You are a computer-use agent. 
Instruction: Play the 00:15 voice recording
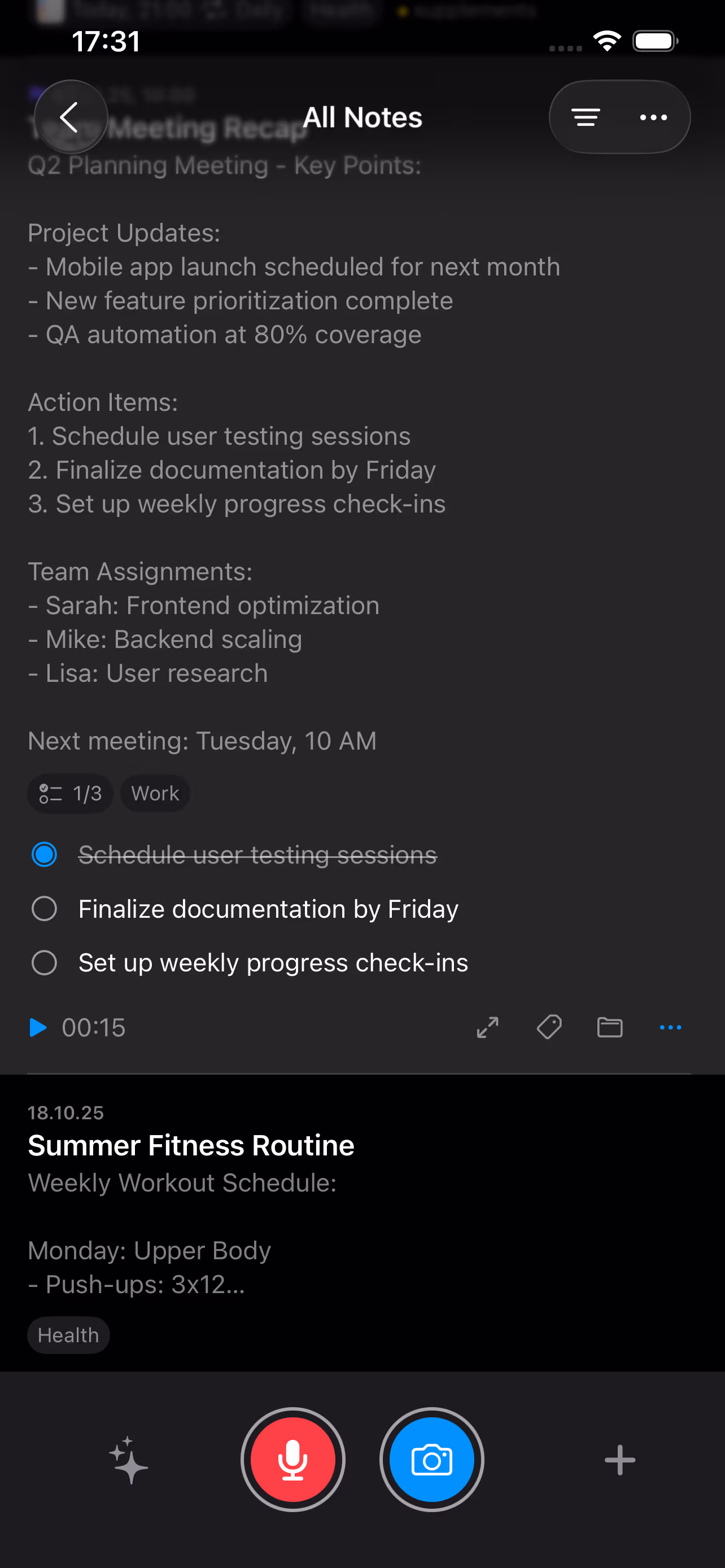point(38,1027)
